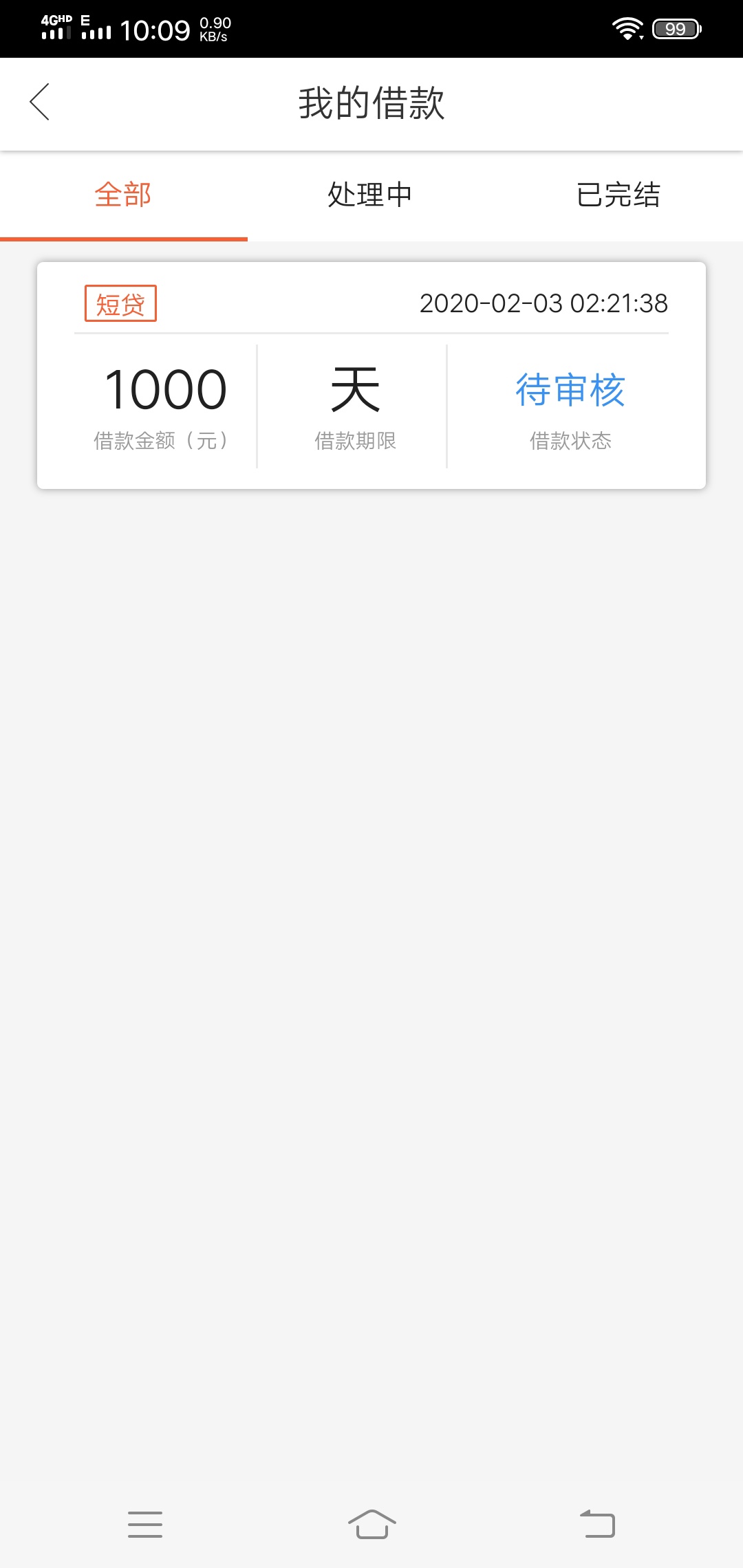Open the 1000元 短贷 loan card
The image size is (743, 1568).
click(371, 375)
